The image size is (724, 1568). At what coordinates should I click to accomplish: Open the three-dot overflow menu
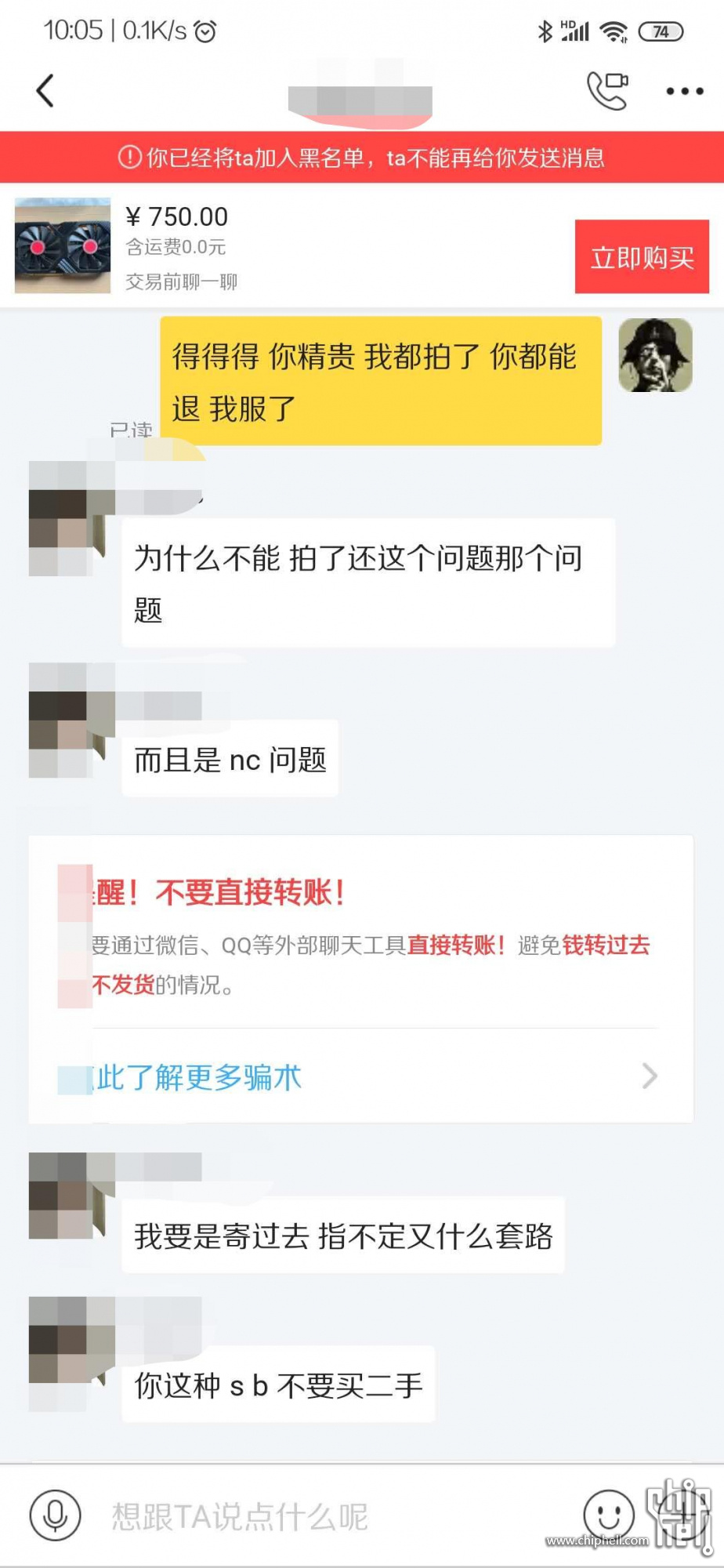click(x=684, y=92)
